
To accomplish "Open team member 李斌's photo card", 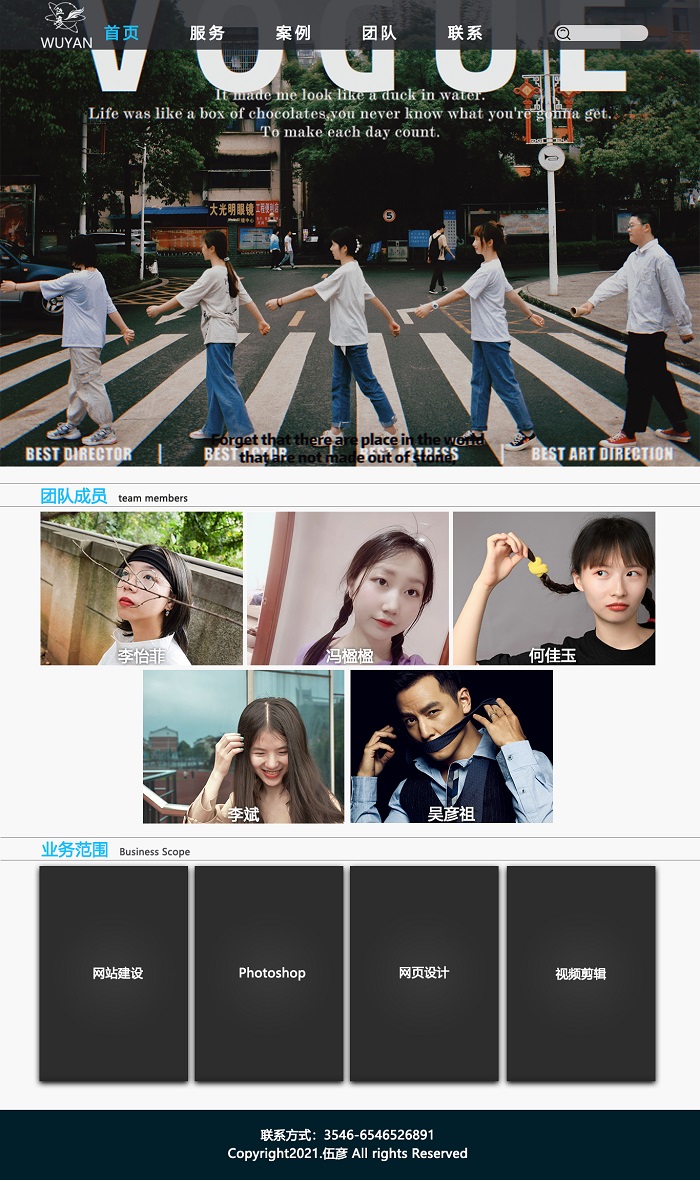I will (x=244, y=746).
